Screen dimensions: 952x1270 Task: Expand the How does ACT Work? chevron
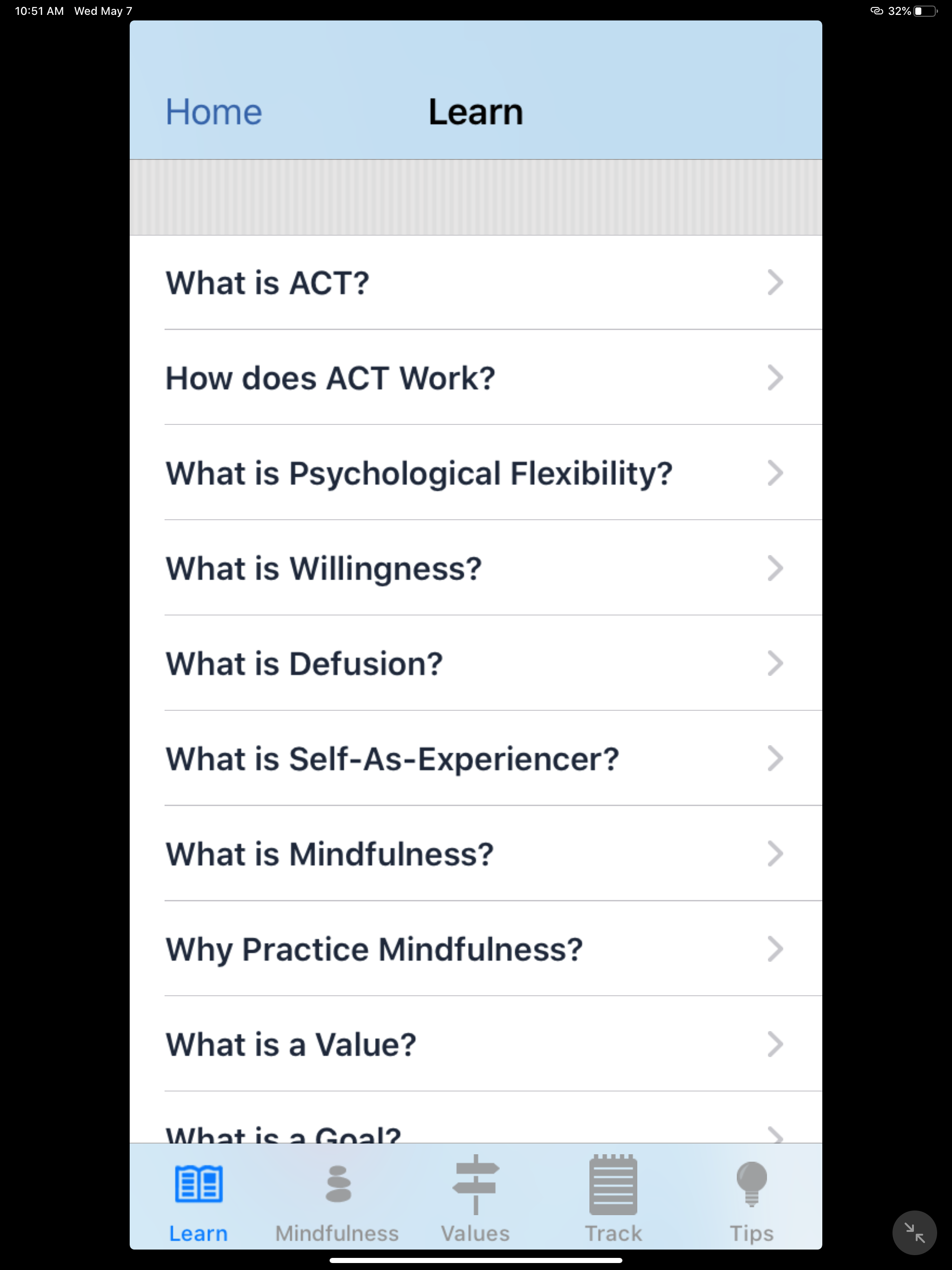pos(776,377)
